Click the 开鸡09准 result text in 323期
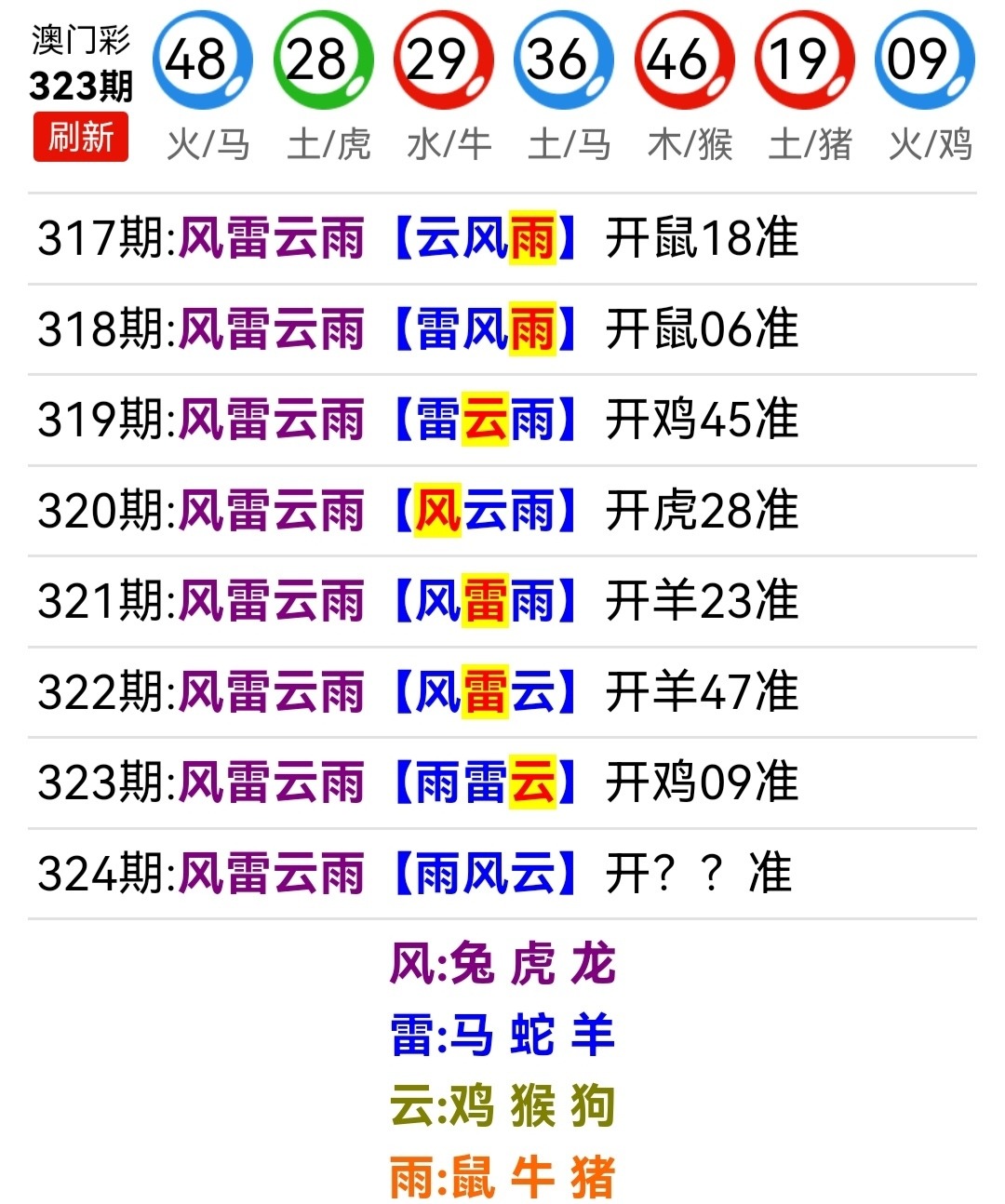This screenshot has height=1204, width=1005. coord(703,783)
